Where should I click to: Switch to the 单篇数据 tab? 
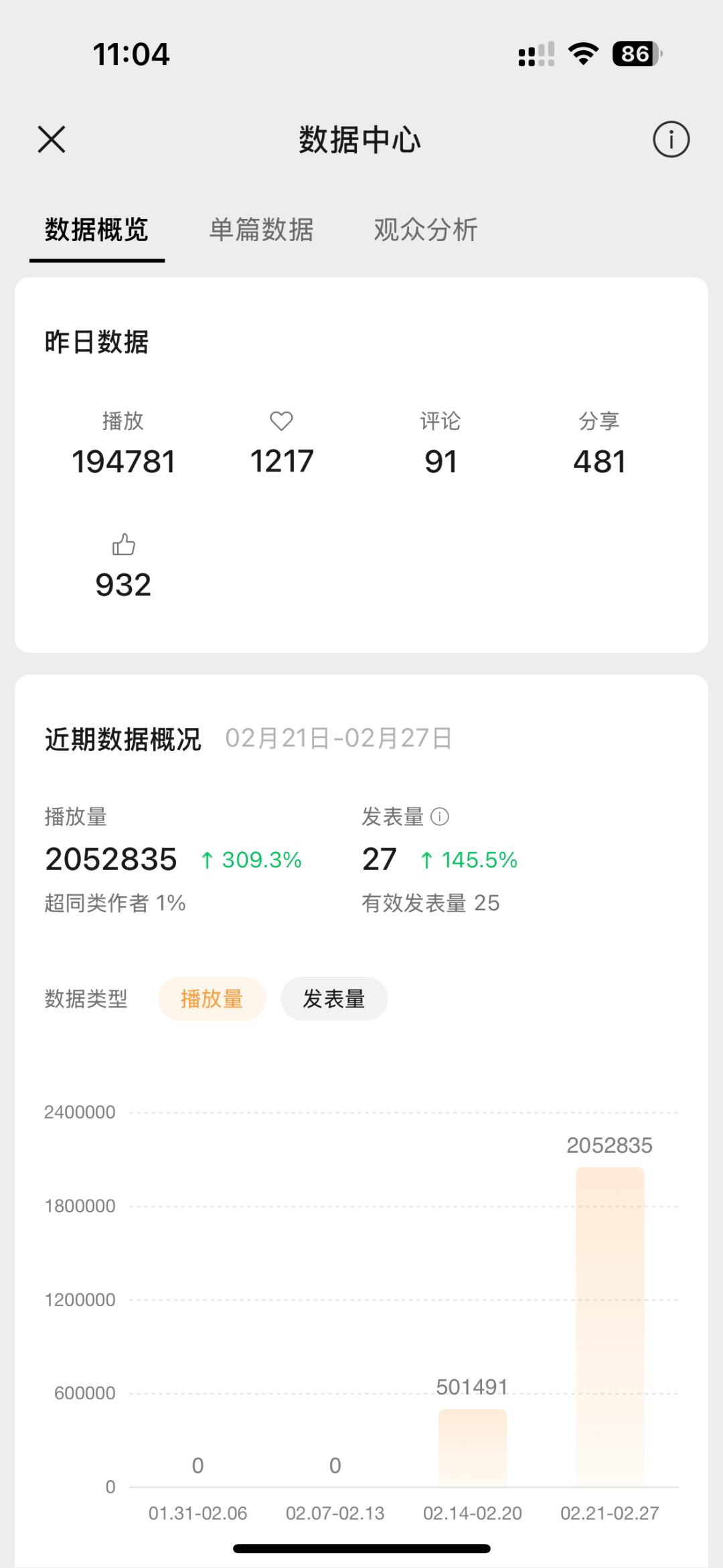pyautogui.click(x=261, y=230)
